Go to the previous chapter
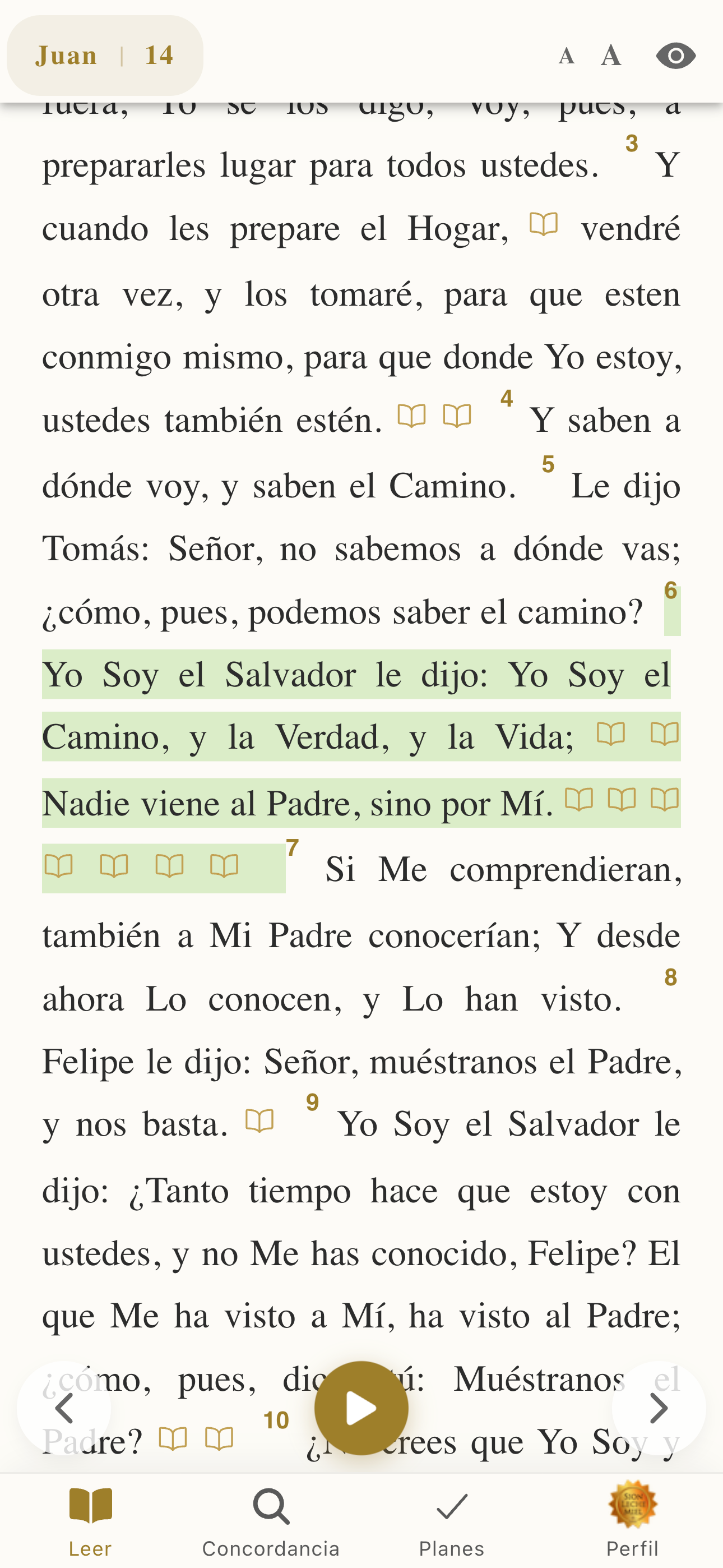The width and height of the screenshot is (723, 1568). click(64, 1407)
